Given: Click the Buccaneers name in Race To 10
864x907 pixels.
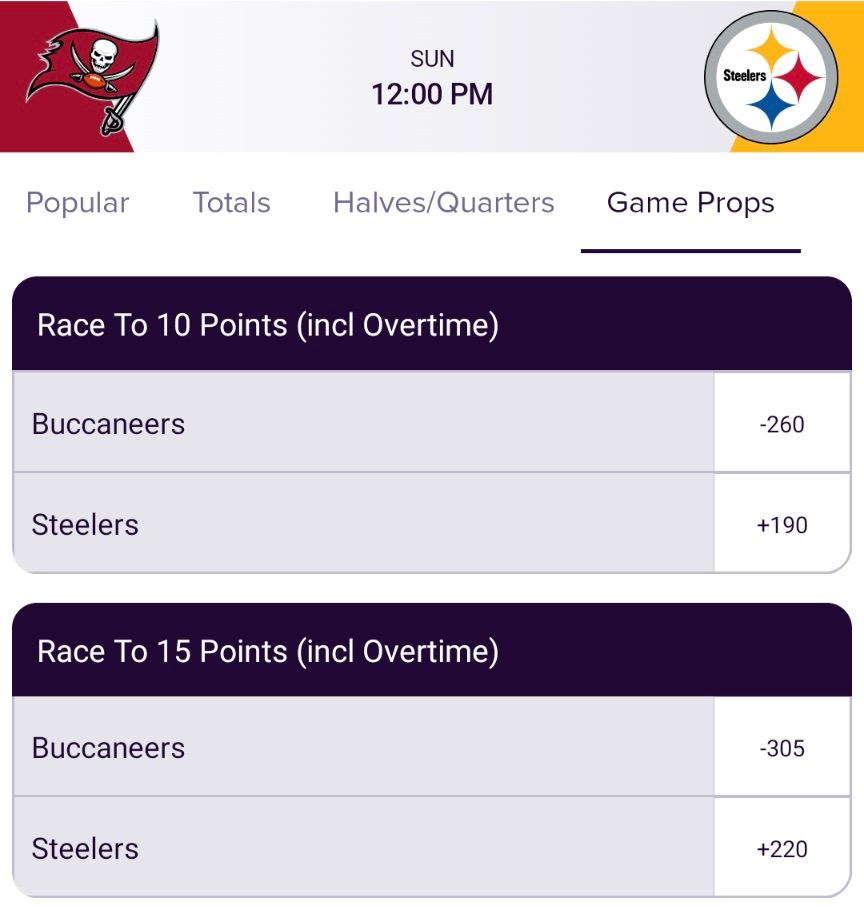Looking at the screenshot, I should (110, 422).
